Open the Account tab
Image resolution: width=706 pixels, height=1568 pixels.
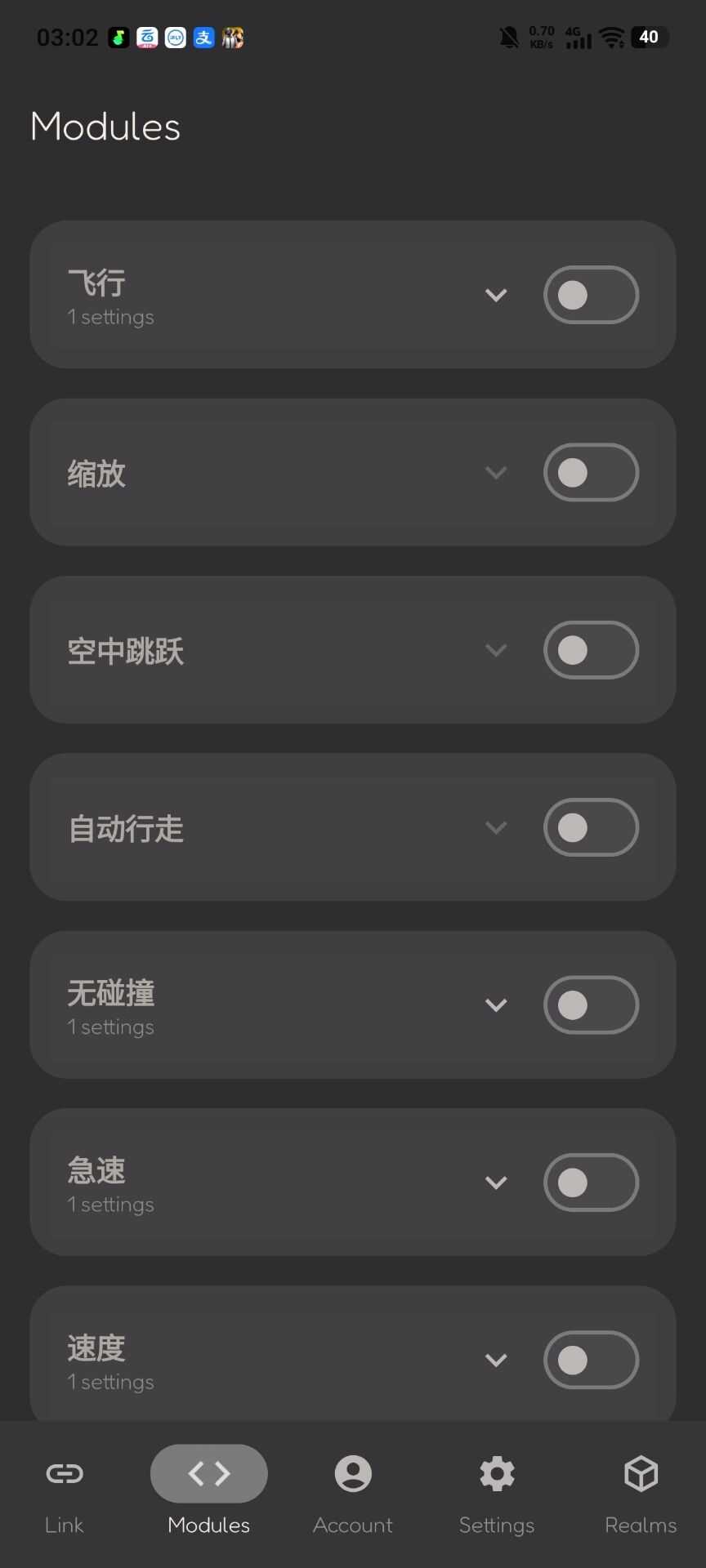[x=353, y=1491]
